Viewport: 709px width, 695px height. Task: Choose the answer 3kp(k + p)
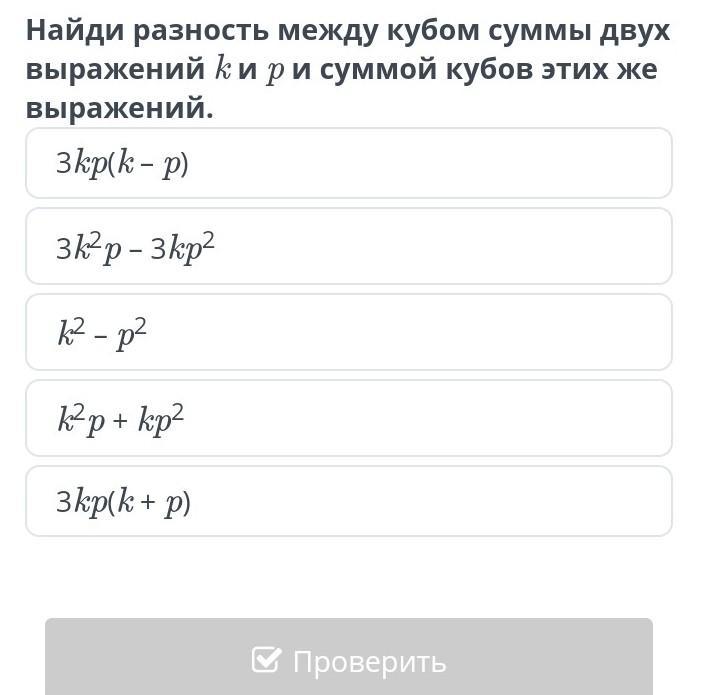[348, 502]
